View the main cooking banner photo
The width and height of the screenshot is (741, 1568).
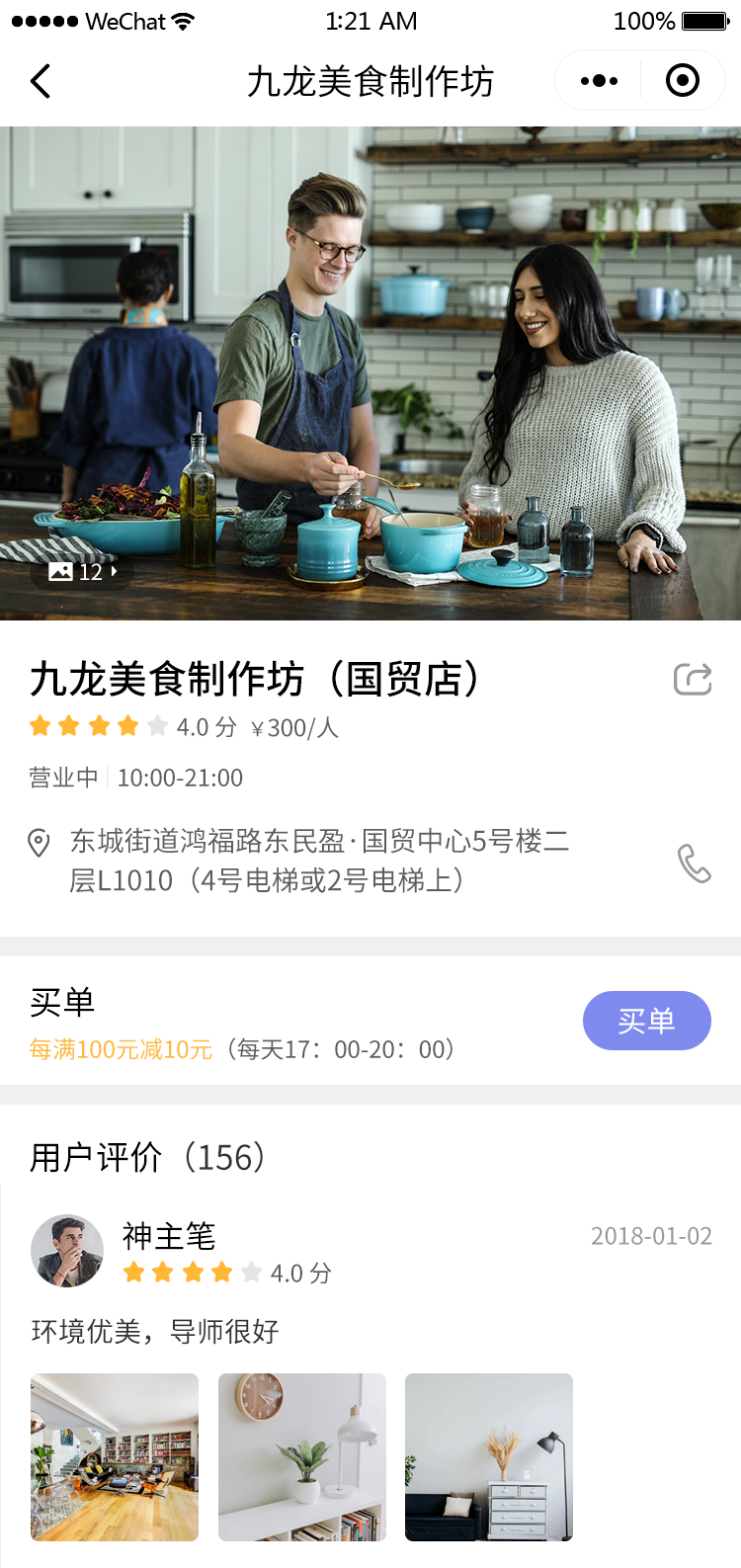(x=370, y=346)
